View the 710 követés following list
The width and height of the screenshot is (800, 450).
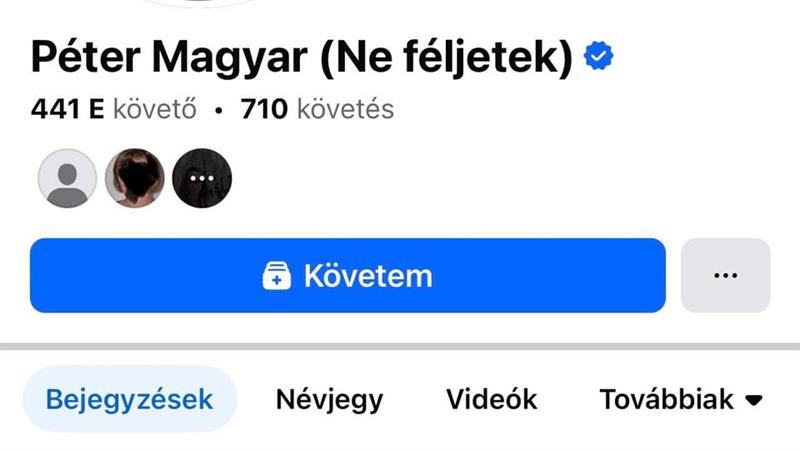(317, 109)
